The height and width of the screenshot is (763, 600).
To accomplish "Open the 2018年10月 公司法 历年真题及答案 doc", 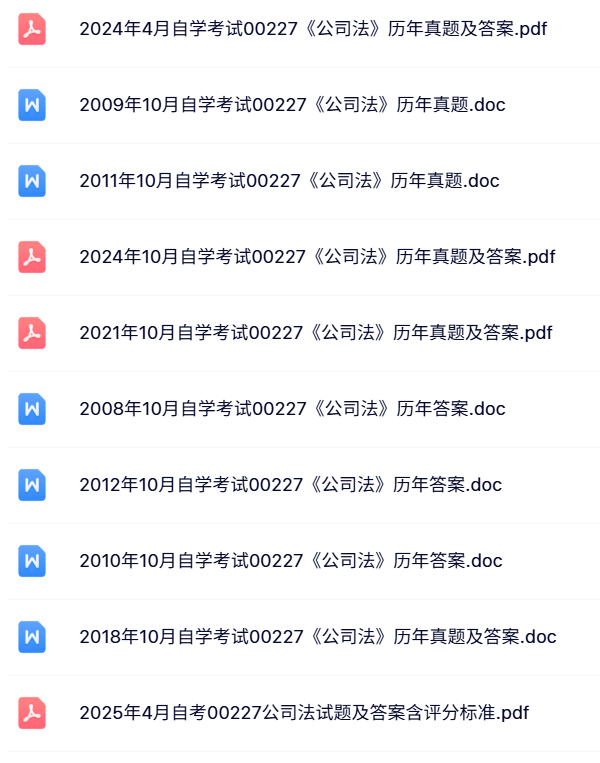I will 317,637.
